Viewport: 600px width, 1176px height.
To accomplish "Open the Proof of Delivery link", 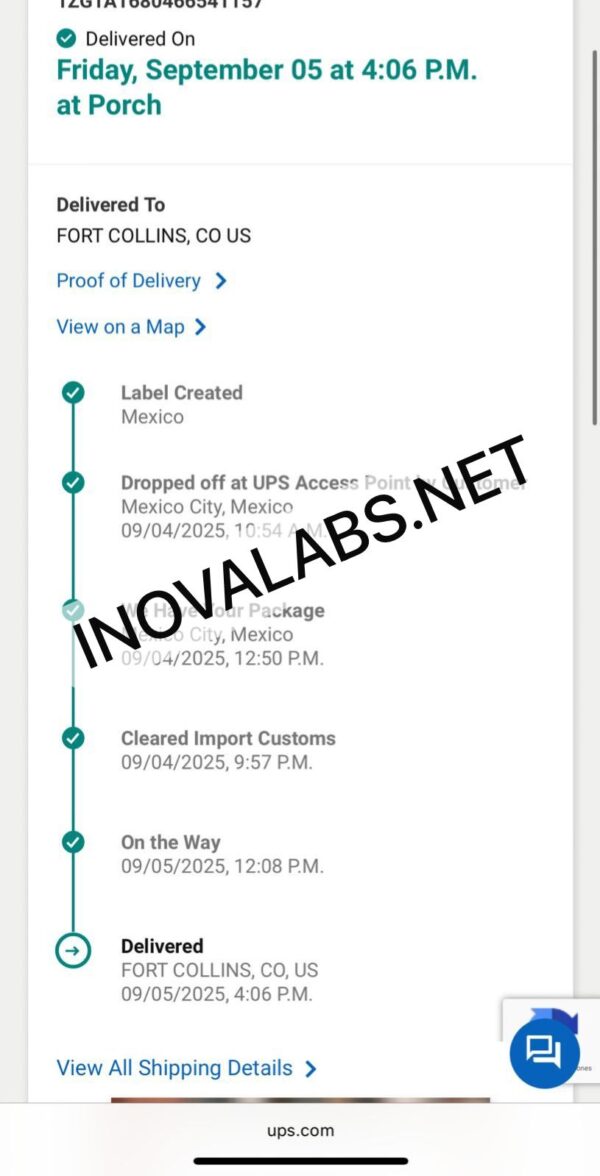I will point(141,281).
